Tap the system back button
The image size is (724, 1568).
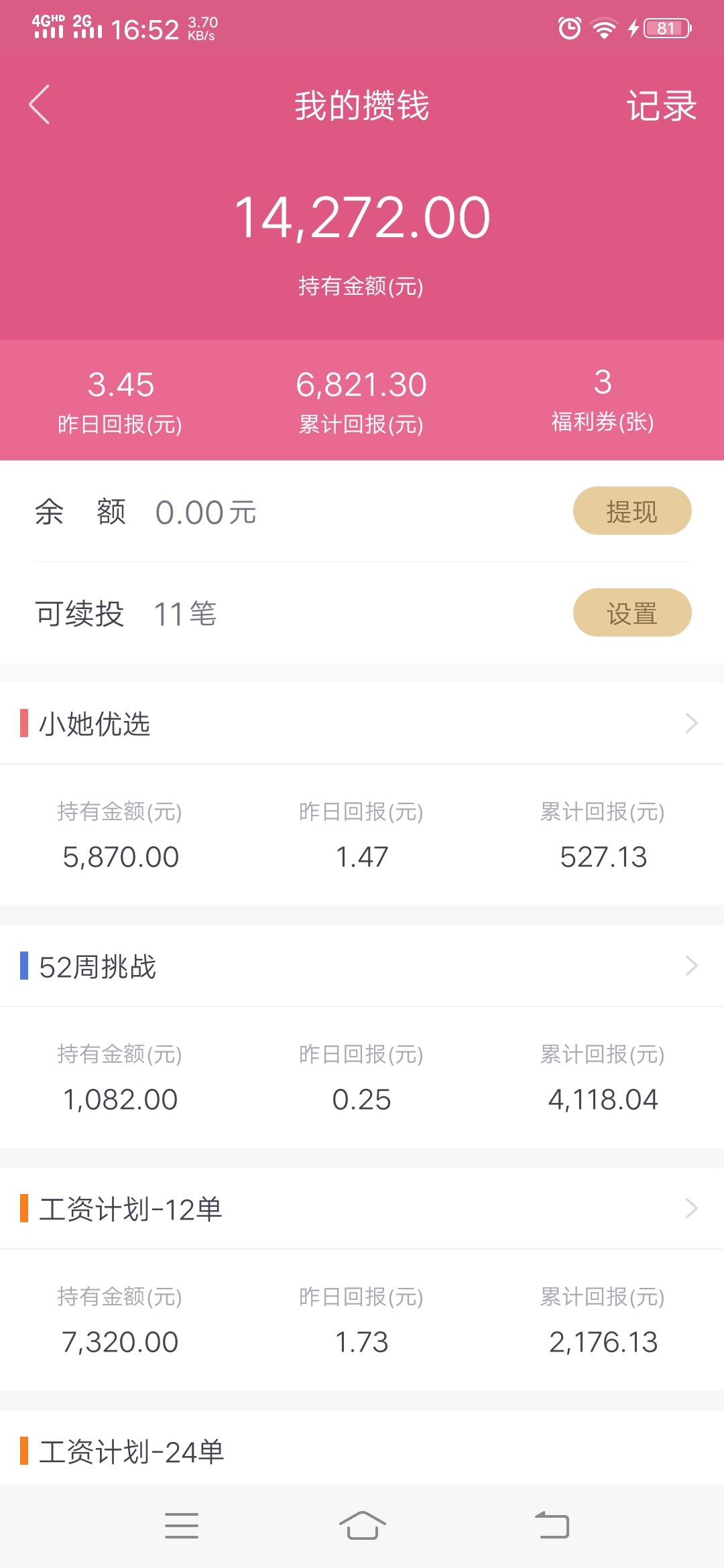(552, 1526)
